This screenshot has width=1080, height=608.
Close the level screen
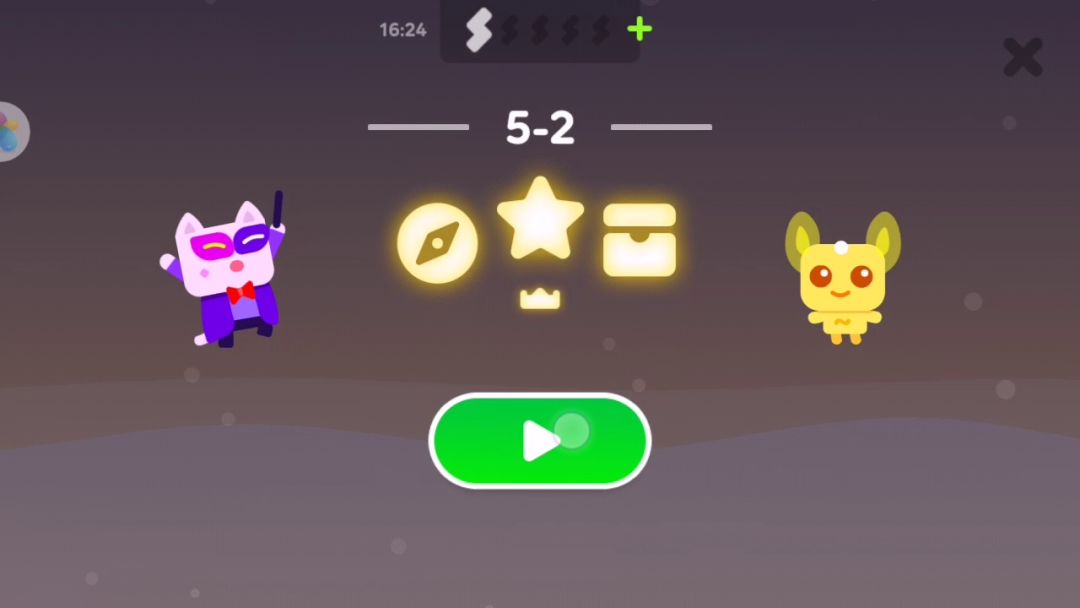1022,58
